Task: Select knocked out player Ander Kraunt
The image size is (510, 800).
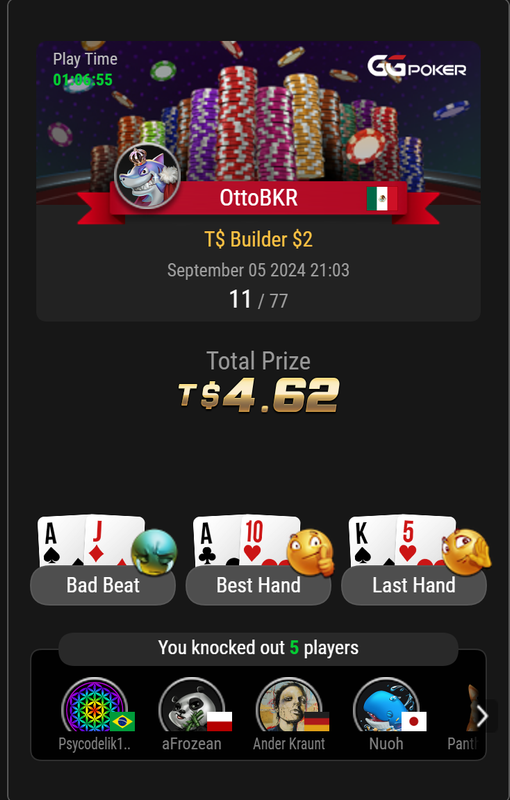Action: [289, 714]
